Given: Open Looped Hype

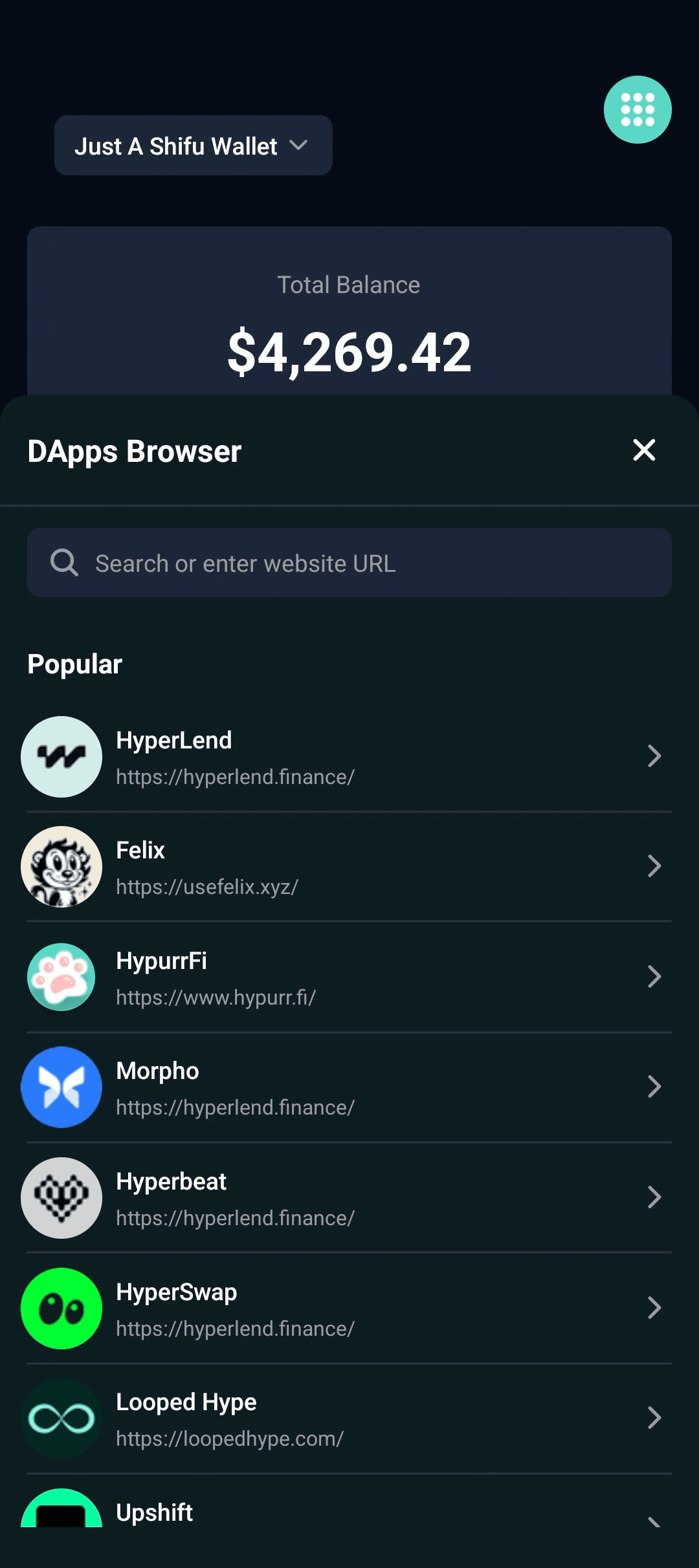Looking at the screenshot, I should (x=349, y=1419).
